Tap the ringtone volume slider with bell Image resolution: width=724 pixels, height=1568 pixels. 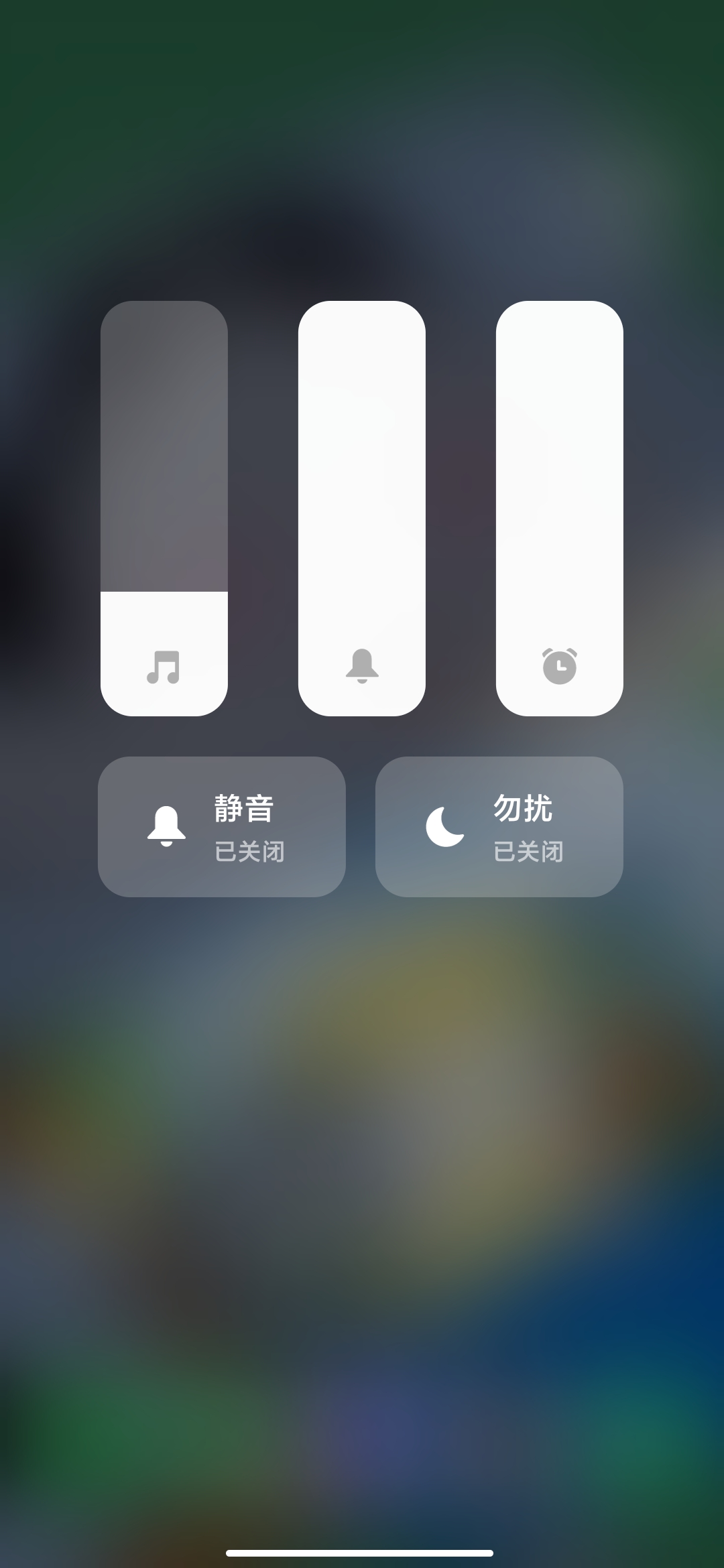[x=362, y=509]
